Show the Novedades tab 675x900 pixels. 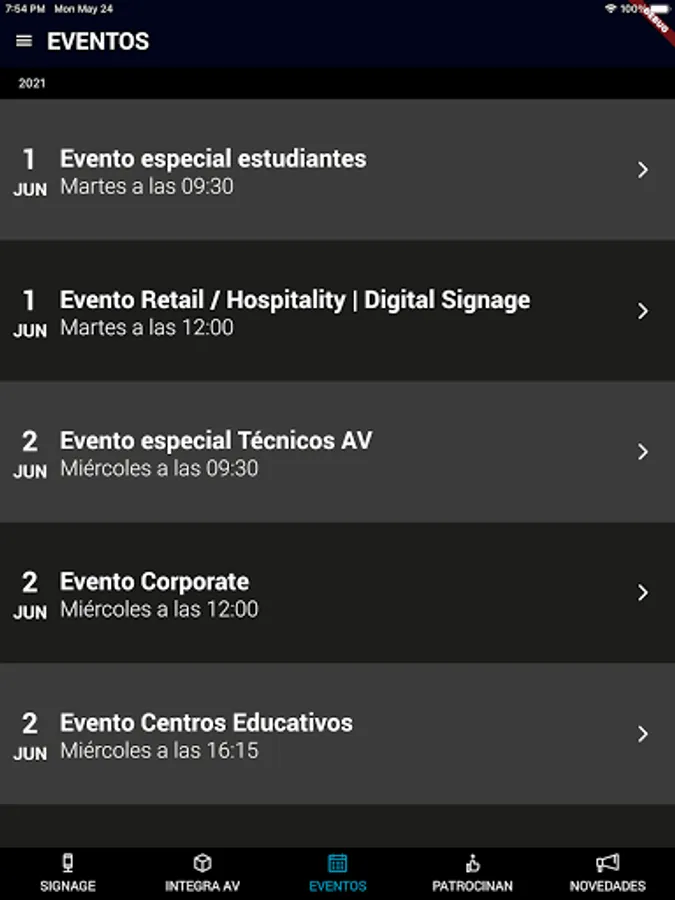point(607,873)
